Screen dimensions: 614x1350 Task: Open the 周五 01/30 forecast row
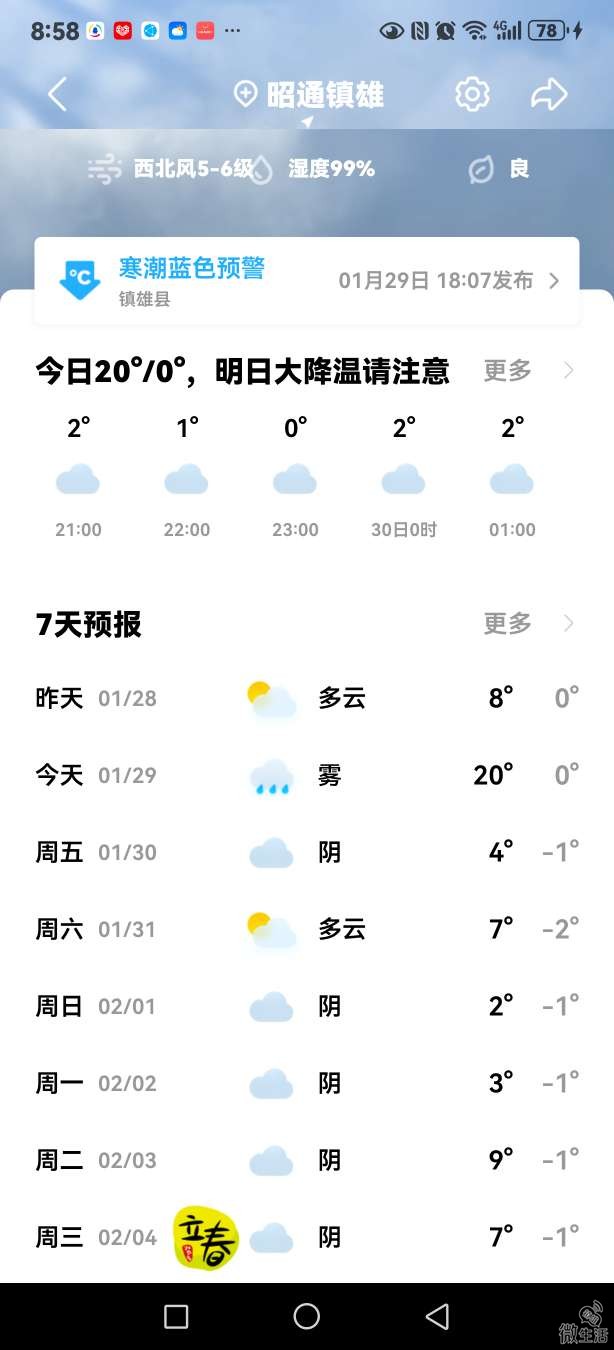(x=307, y=852)
